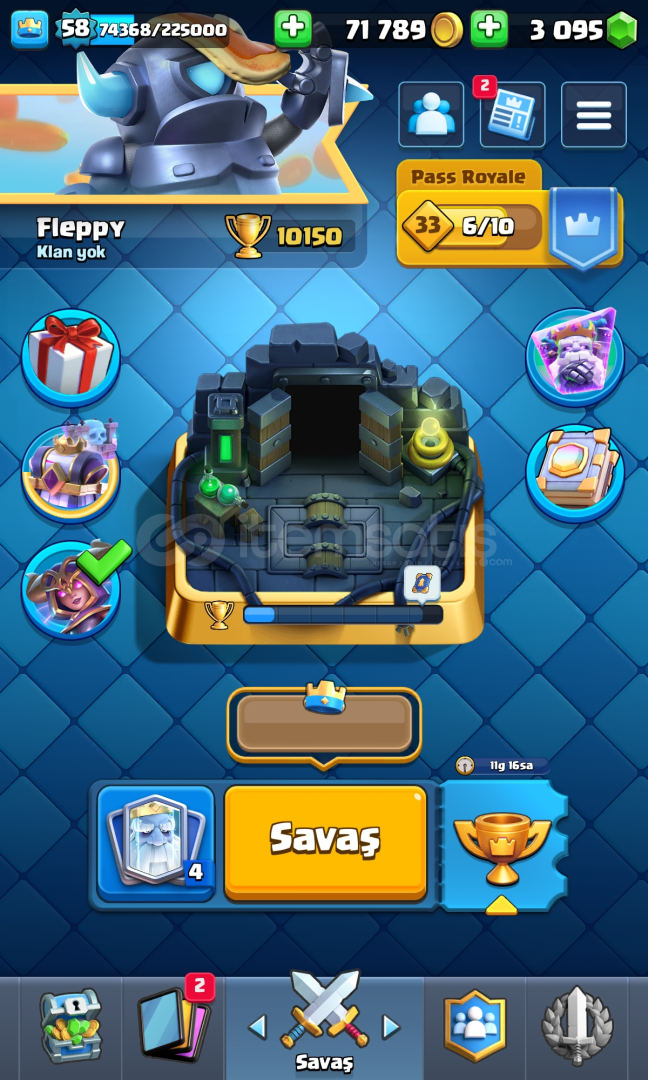Open the arena trophy road
648x1080 pixels.
coord(323,480)
